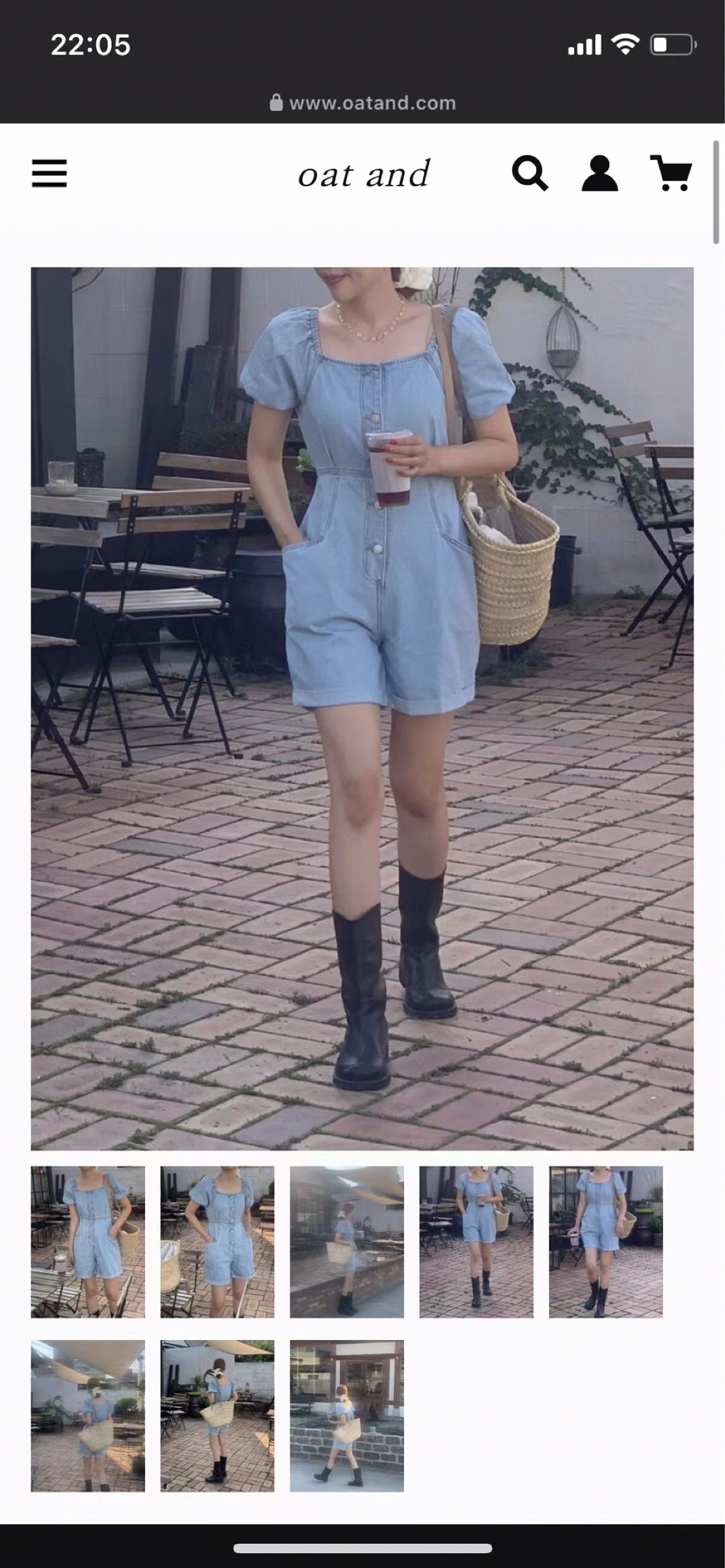Select the first thumbnail in the second row
This screenshot has height=1568, width=725.
click(x=88, y=1416)
